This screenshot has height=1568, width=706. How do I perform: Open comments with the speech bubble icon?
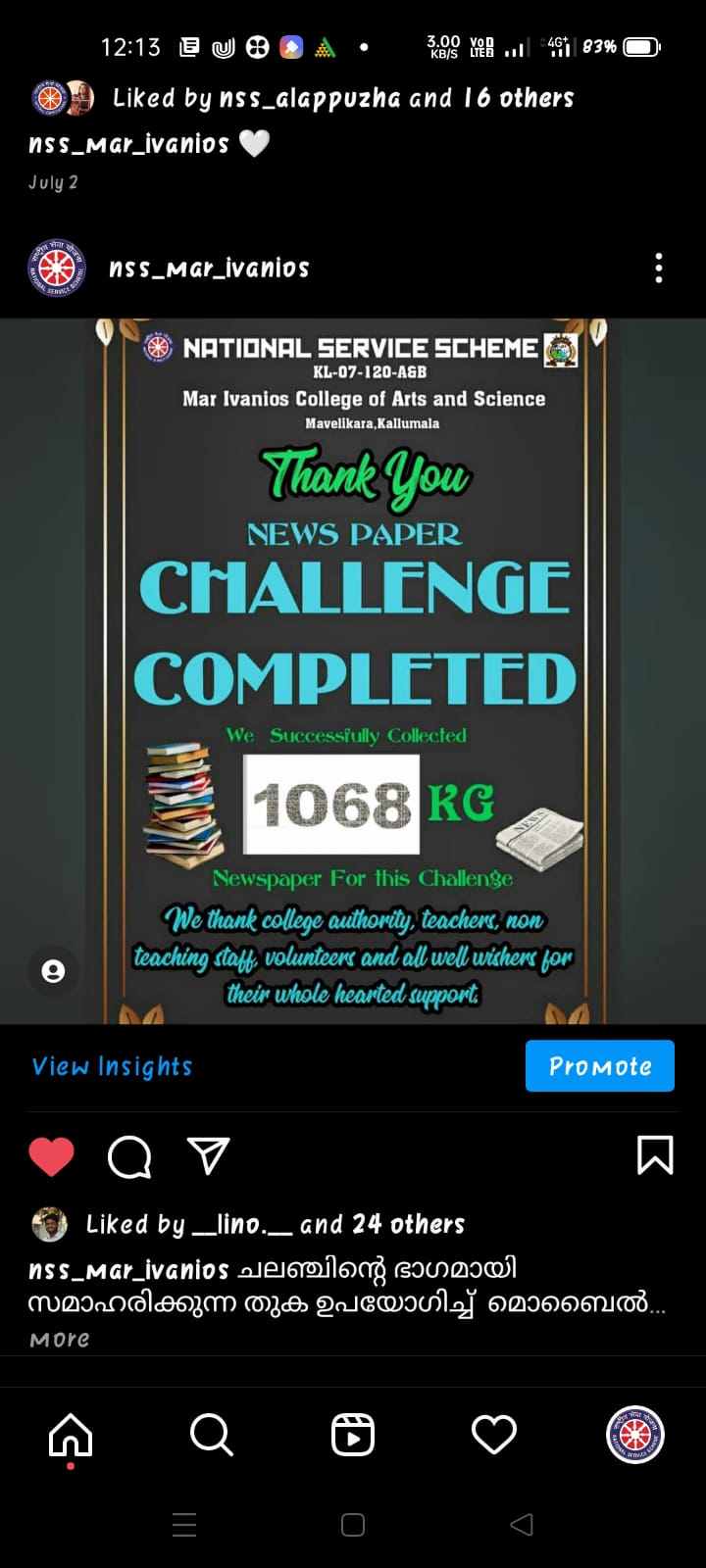pyautogui.click(x=129, y=1156)
